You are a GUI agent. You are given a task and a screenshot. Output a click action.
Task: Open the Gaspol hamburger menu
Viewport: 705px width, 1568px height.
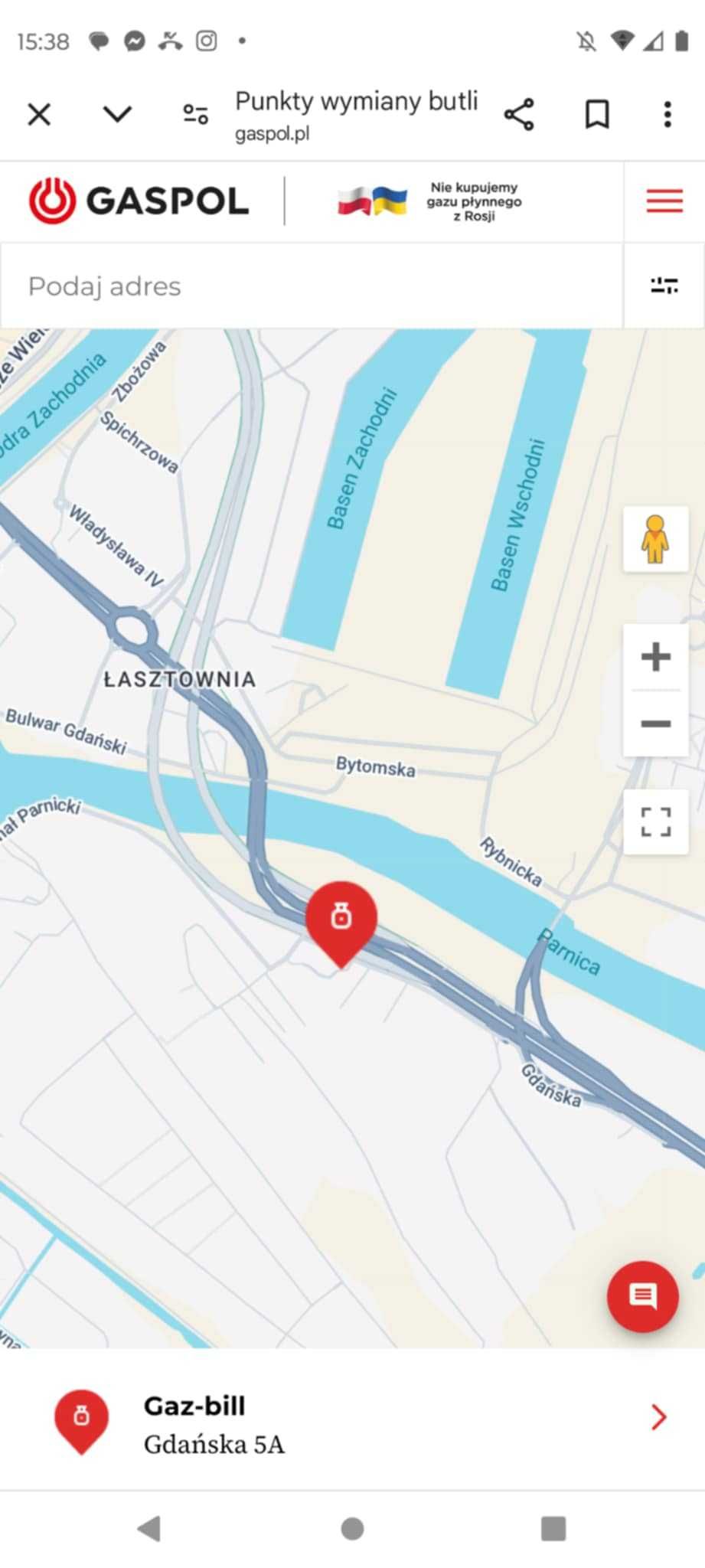[664, 201]
